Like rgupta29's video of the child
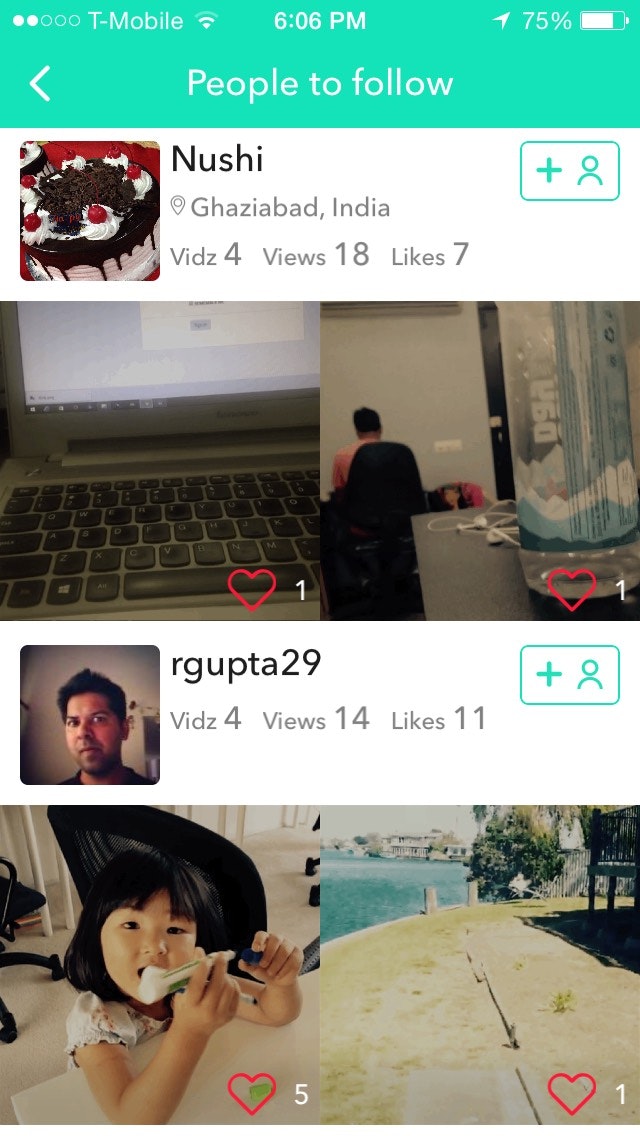 pos(252,1094)
